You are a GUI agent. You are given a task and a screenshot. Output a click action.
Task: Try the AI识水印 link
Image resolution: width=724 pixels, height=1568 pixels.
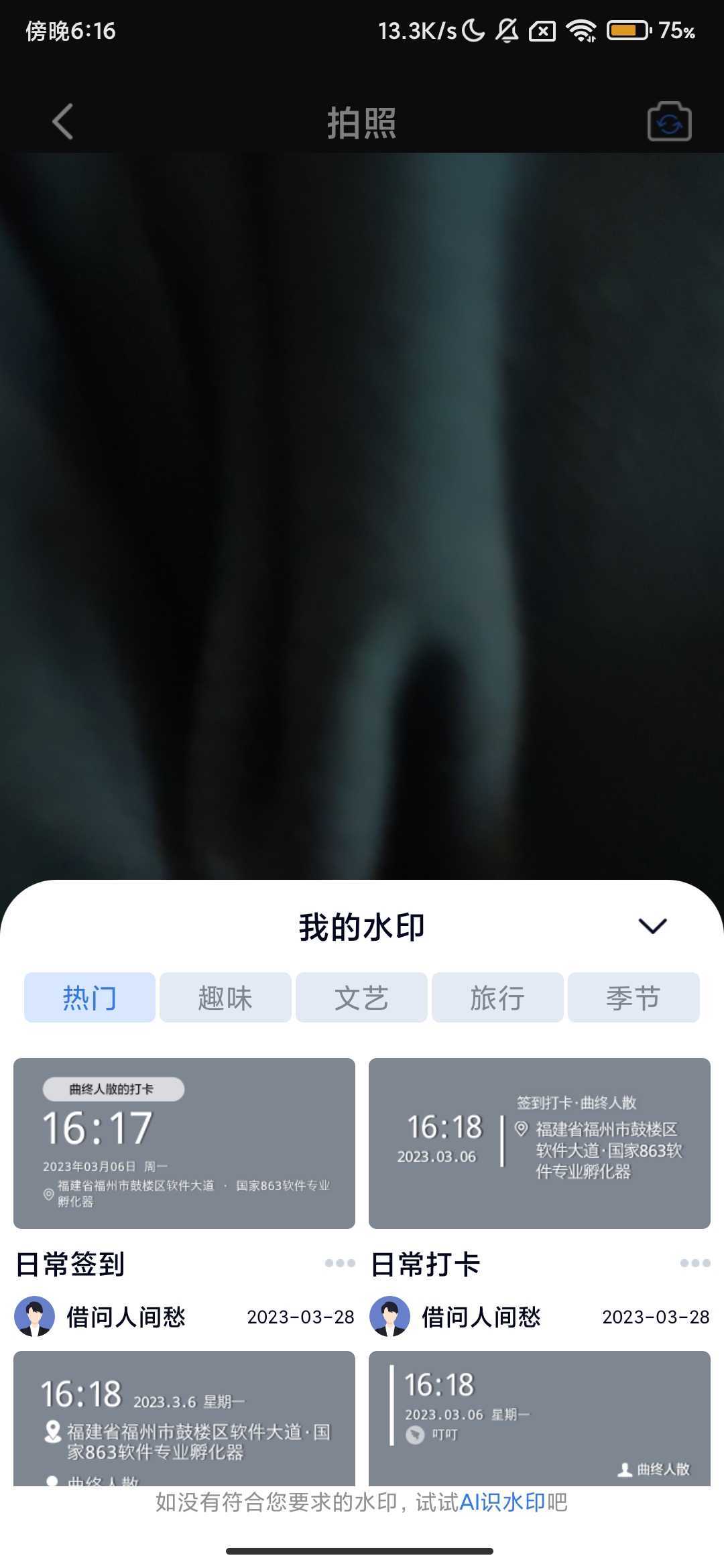coord(503,1502)
